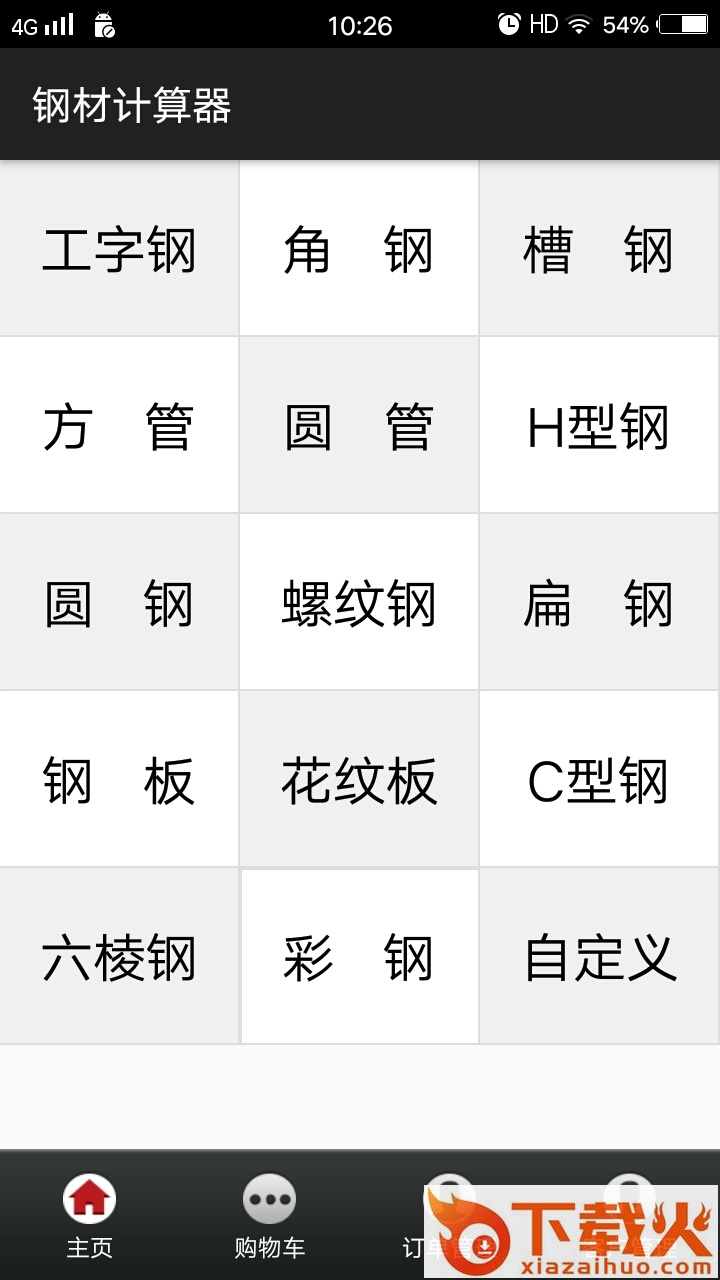The width and height of the screenshot is (720, 1280).
Task: Choose 方管 from the grid
Action: pos(119,426)
